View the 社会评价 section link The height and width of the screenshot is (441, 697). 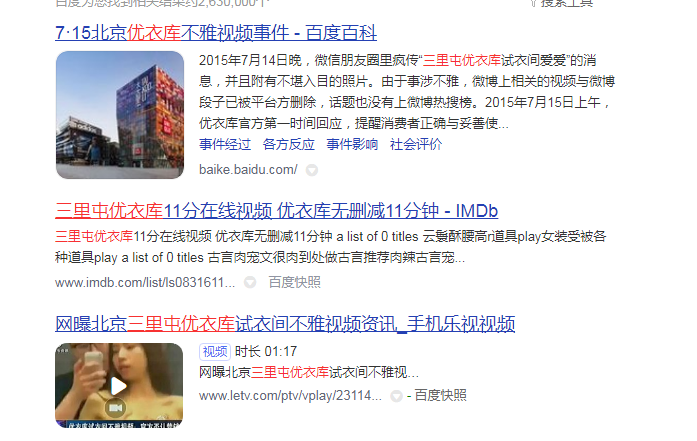[x=416, y=144]
